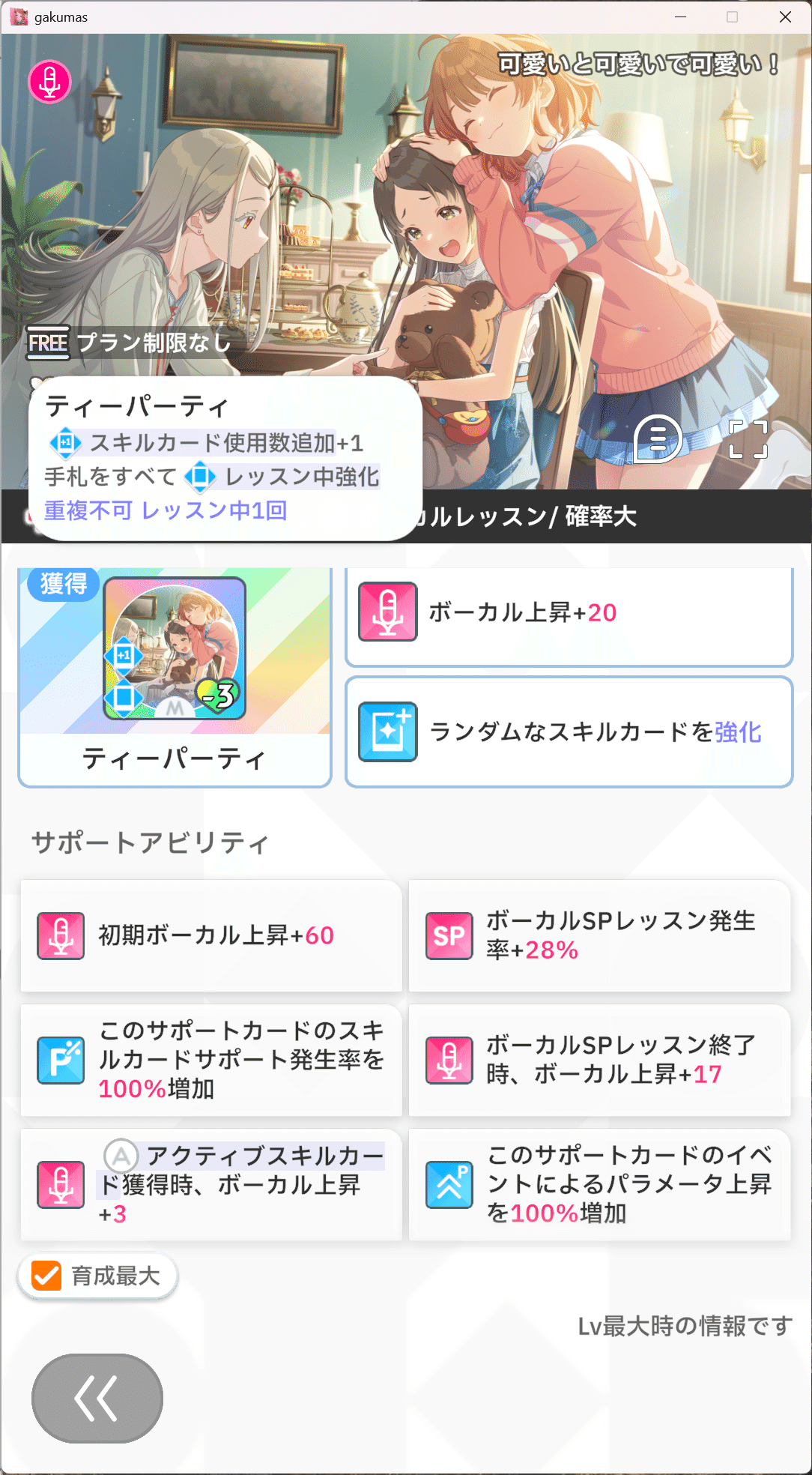Uncheck the 育成最大 checkbox
Screen dimensions: 812x1475
tap(47, 1276)
